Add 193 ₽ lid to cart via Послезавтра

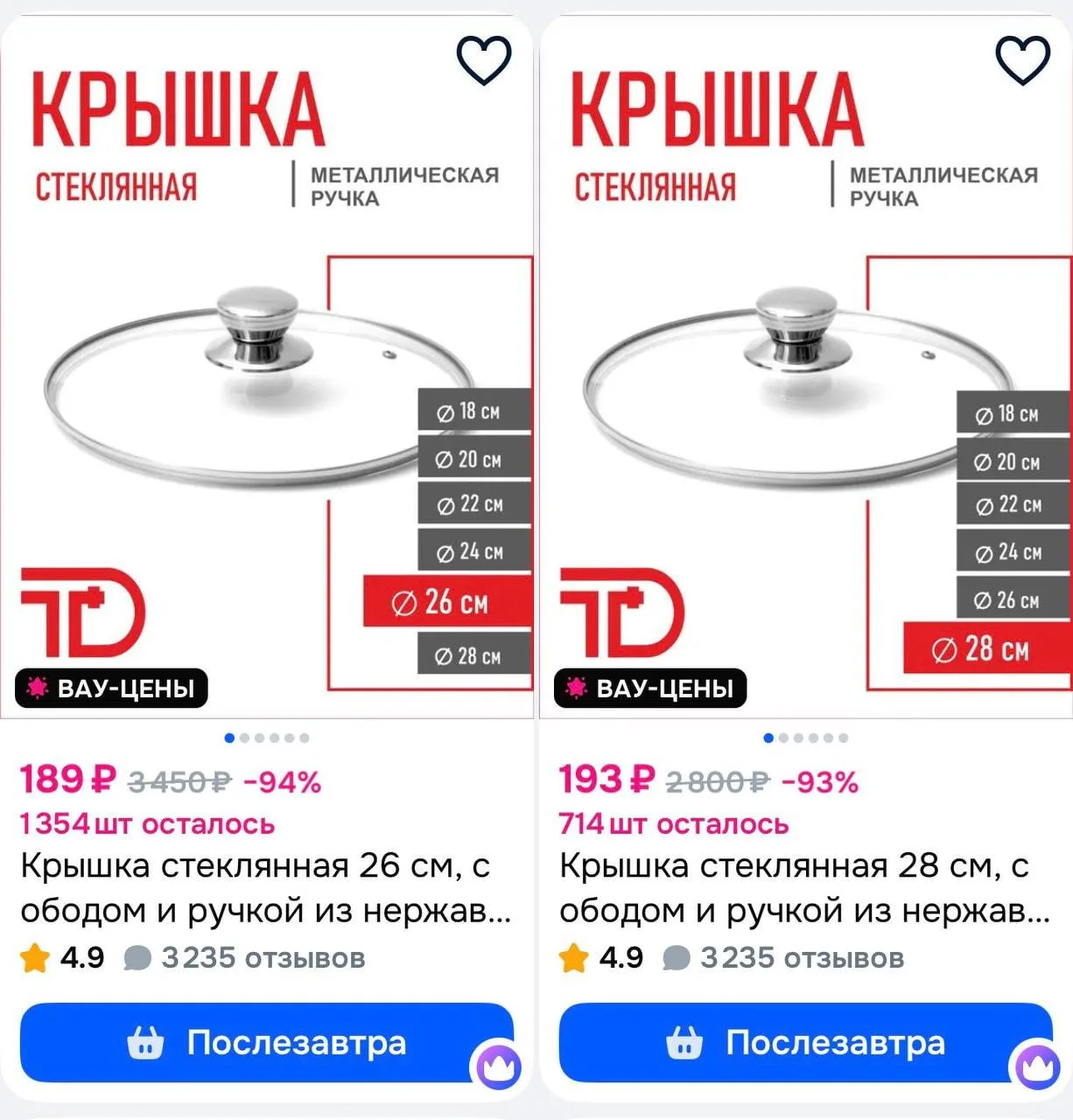(804, 1042)
